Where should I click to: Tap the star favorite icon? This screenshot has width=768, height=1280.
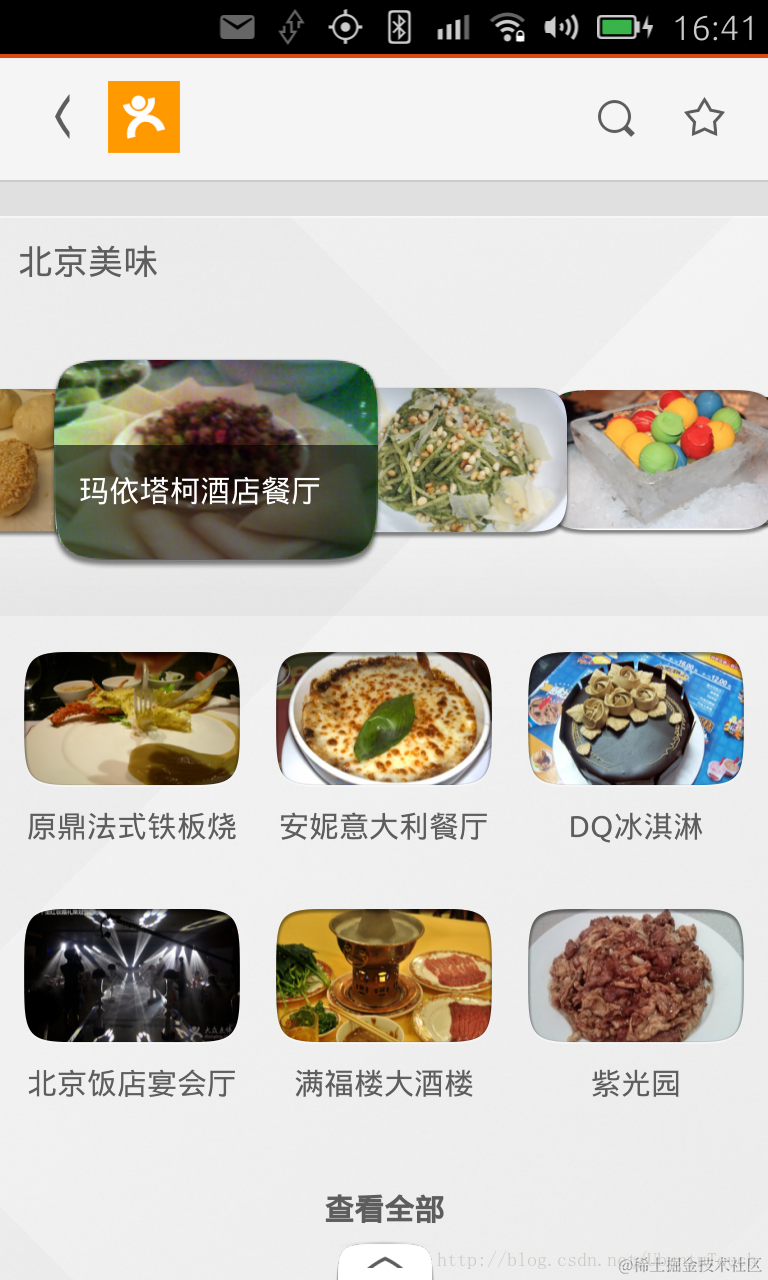click(x=704, y=118)
